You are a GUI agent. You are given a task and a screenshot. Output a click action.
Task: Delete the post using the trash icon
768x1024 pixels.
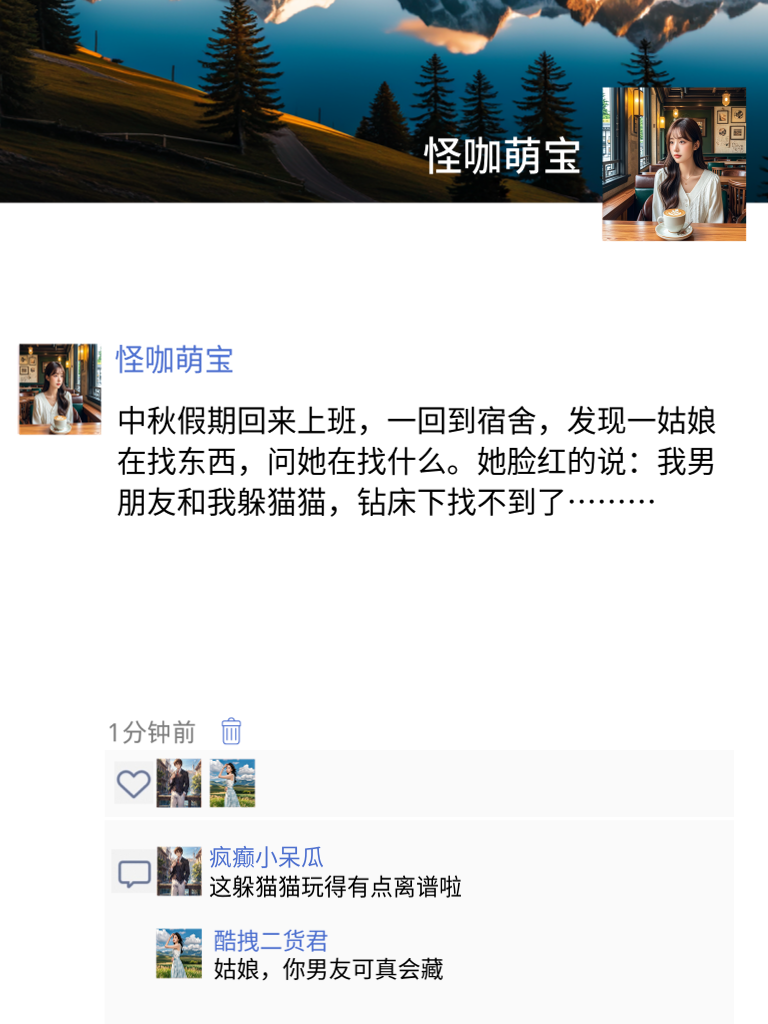(231, 730)
